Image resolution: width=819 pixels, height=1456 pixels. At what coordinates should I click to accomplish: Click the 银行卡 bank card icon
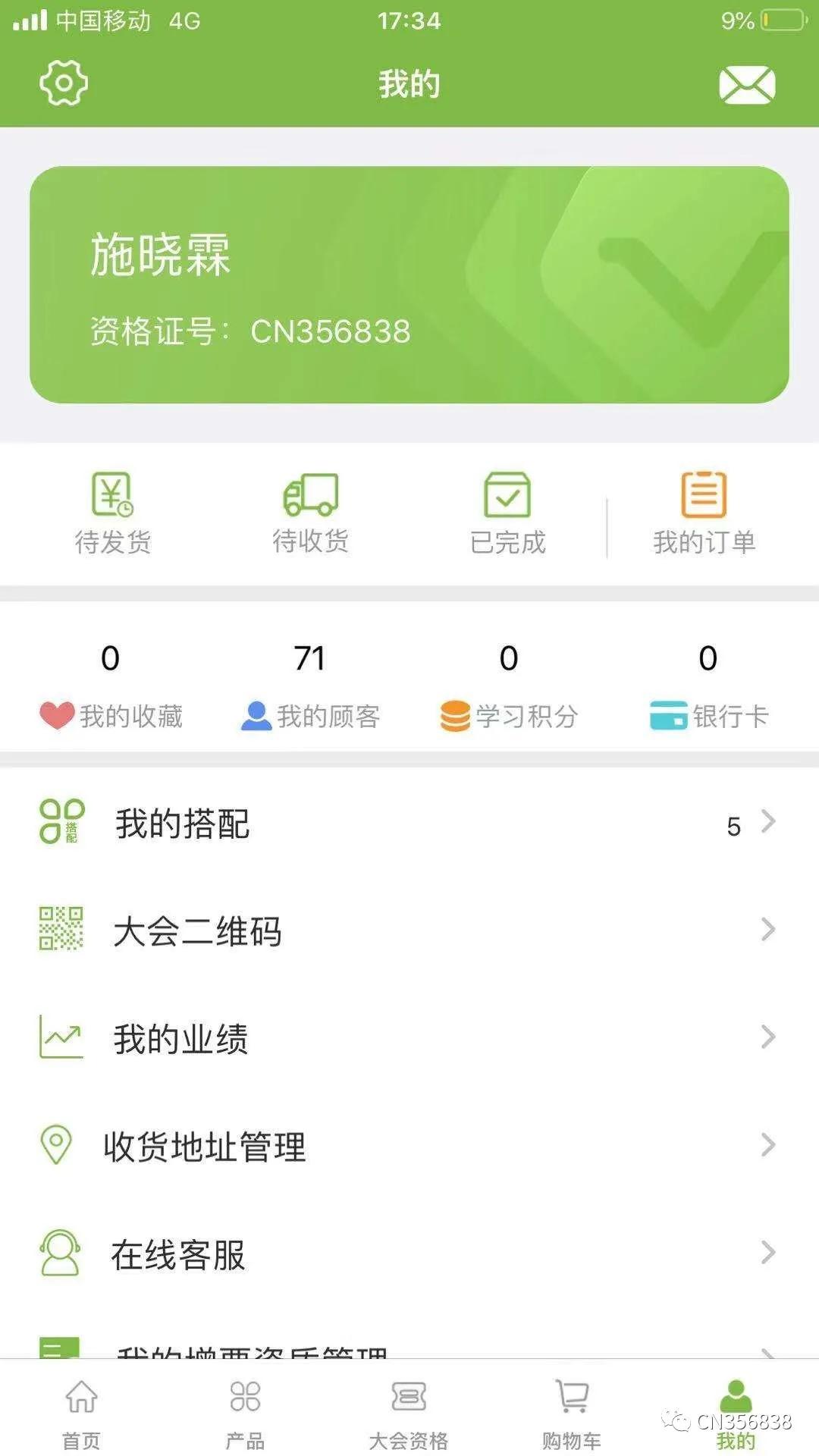[x=667, y=714]
